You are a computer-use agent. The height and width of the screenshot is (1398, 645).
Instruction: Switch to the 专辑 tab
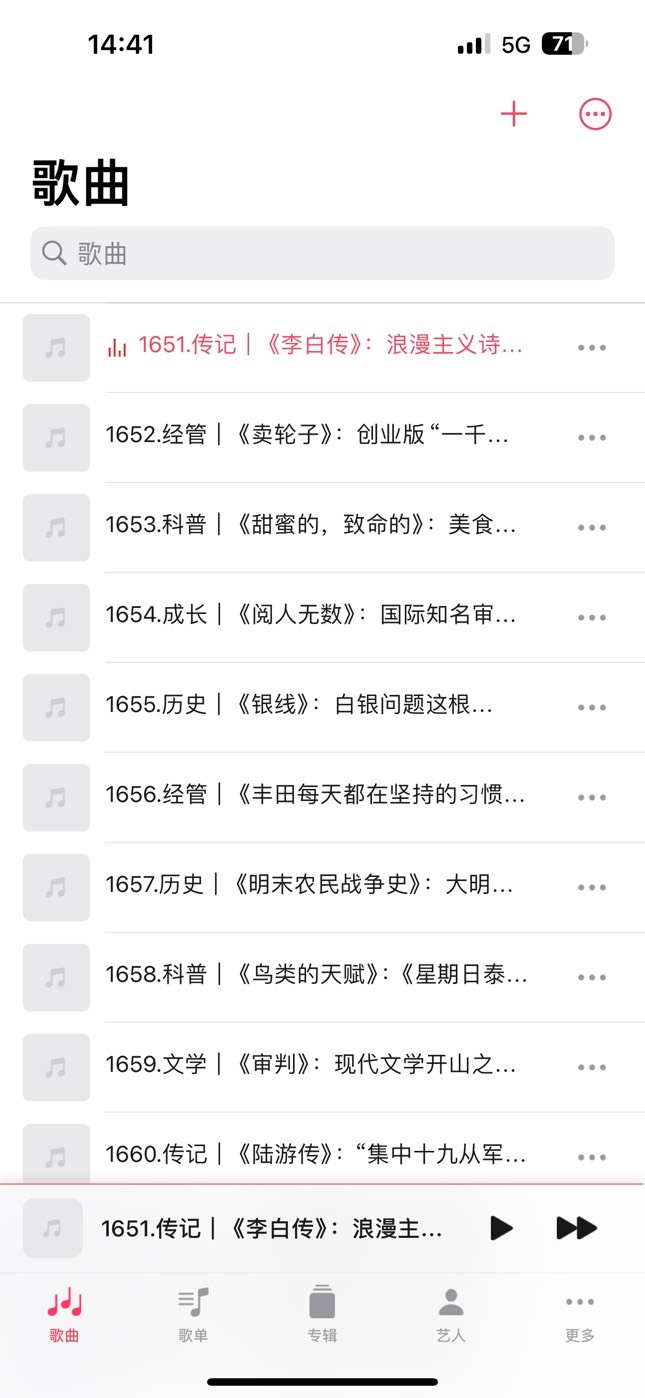pos(322,1315)
